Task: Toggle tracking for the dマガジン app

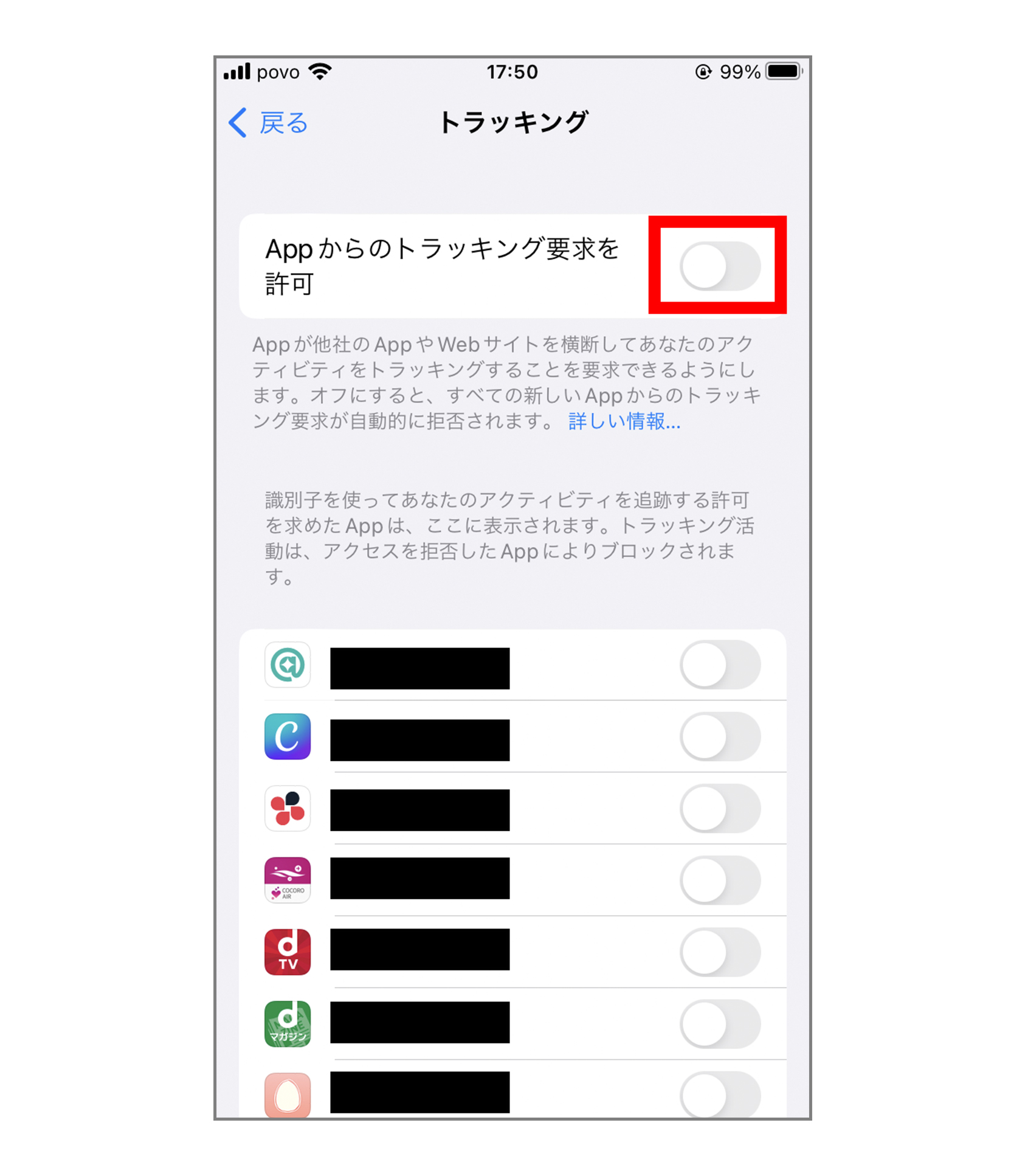Action: (720, 1023)
